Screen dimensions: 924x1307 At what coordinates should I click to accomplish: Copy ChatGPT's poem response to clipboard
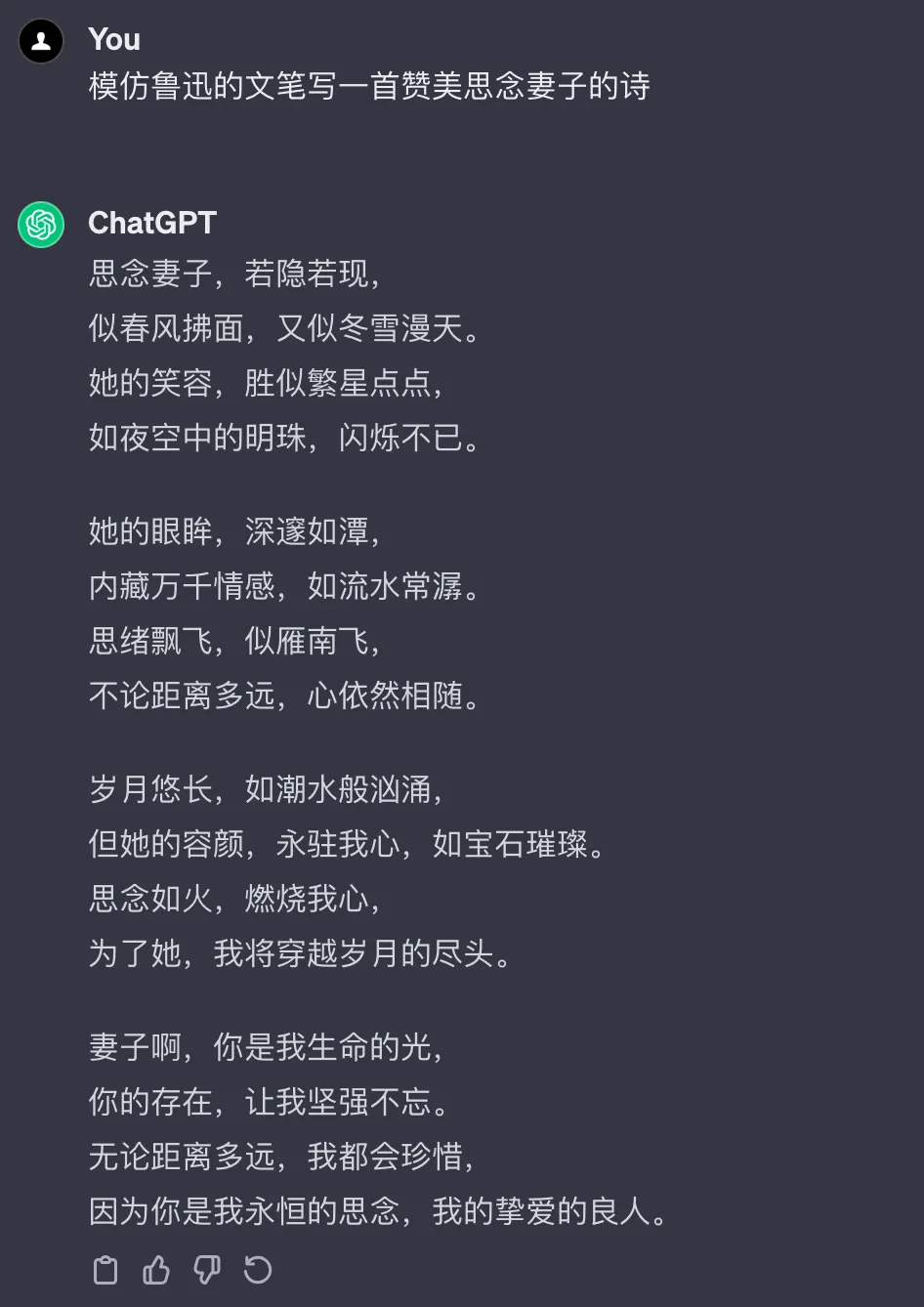(x=105, y=1270)
